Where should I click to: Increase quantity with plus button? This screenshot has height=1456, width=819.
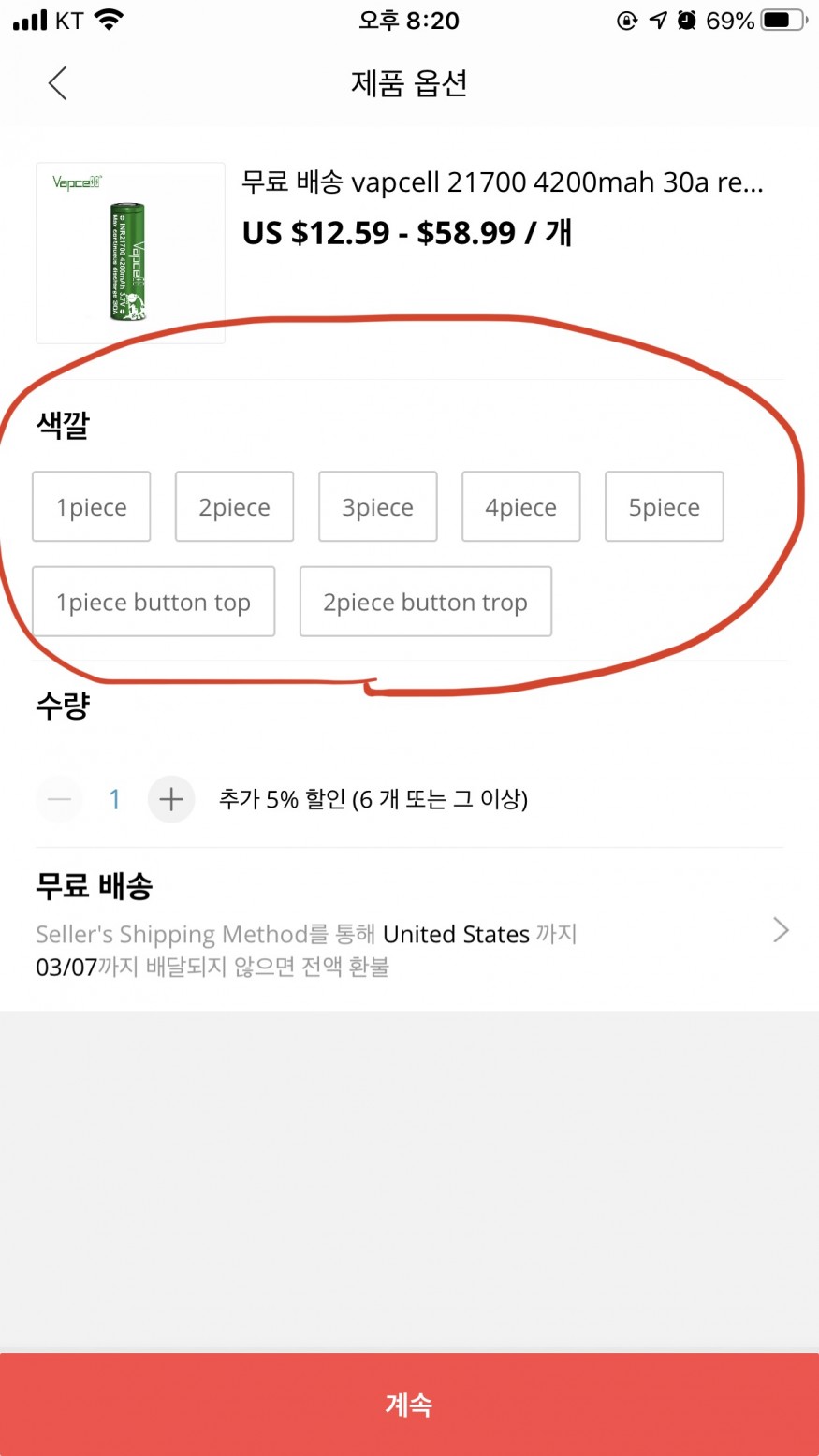point(171,799)
